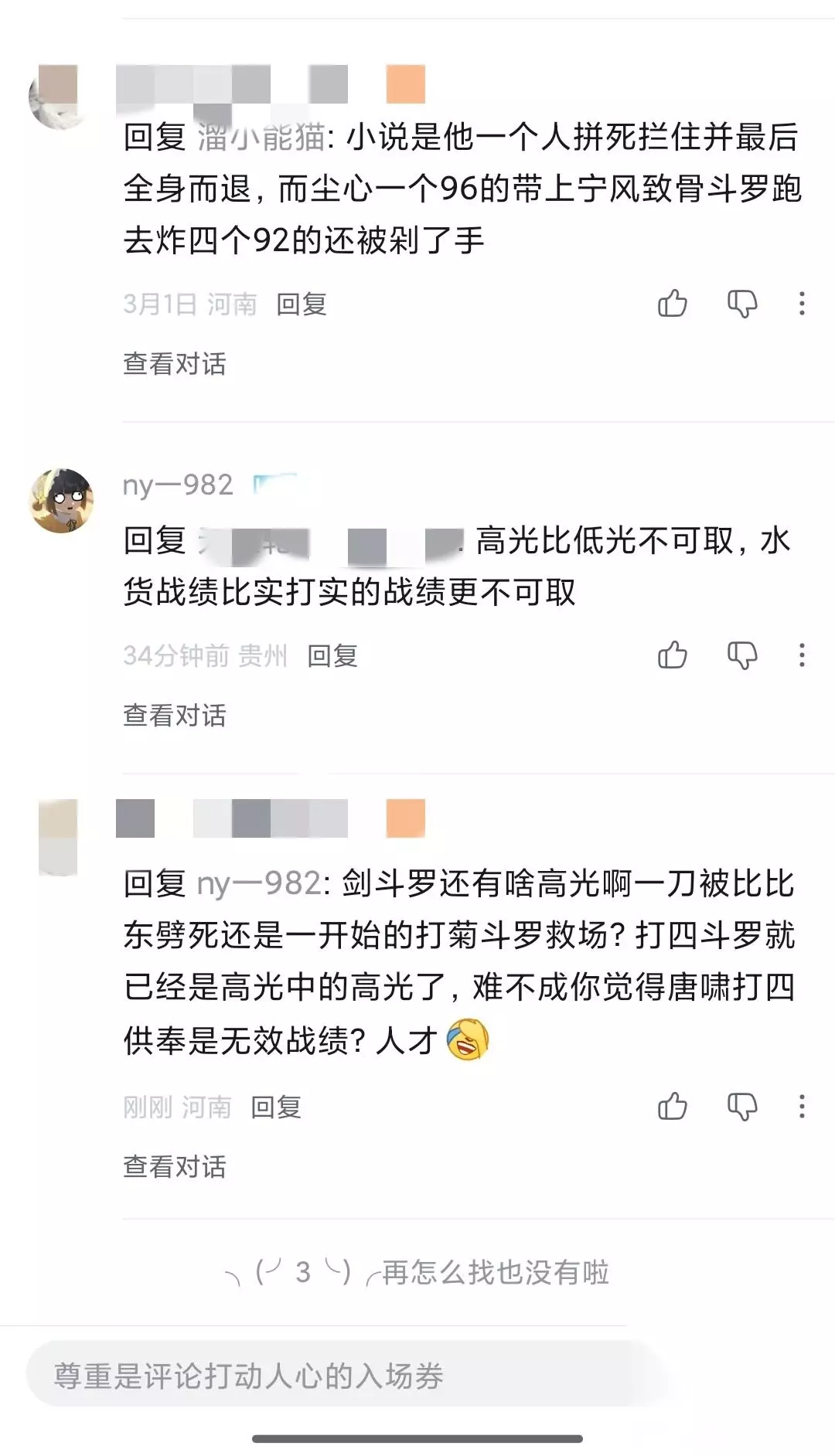Dislike ny一982's 34分钟前 comment
This screenshot has width=835, height=1456.
click(x=742, y=655)
